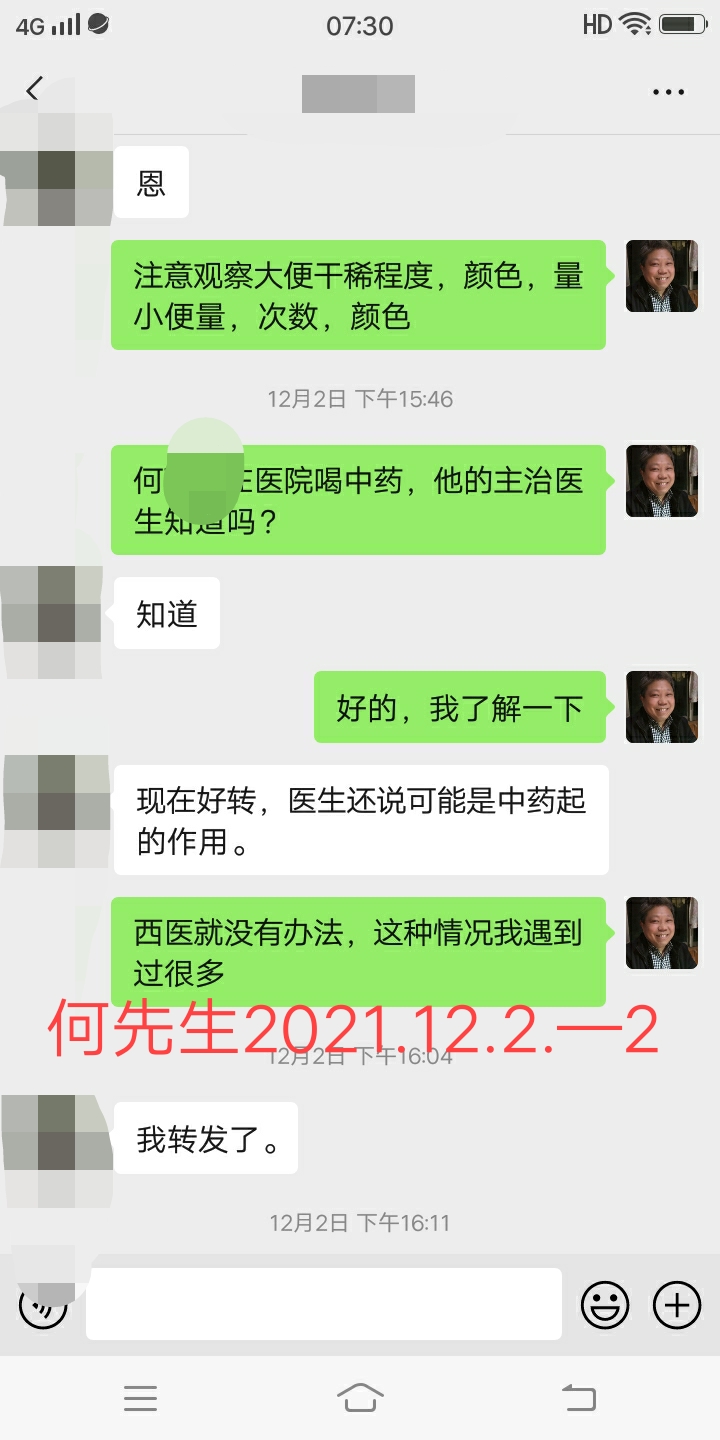Image resolution: width=720 pixels, height=1440 pixels.
Task: Open the emoji picker
Action: pos(605,1305)
